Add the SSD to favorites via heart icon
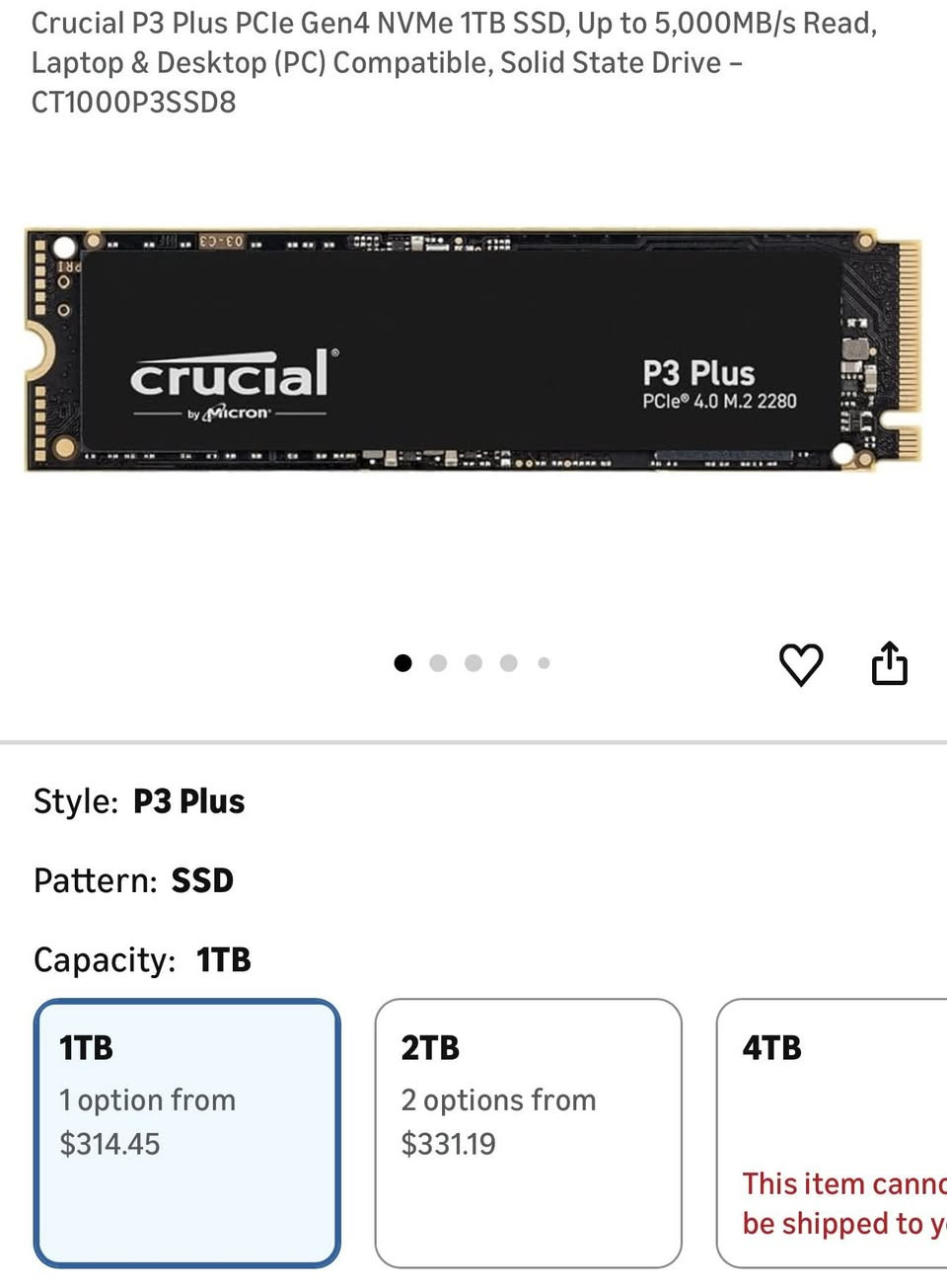This screenshot has height=1288, width=947. 801,663
